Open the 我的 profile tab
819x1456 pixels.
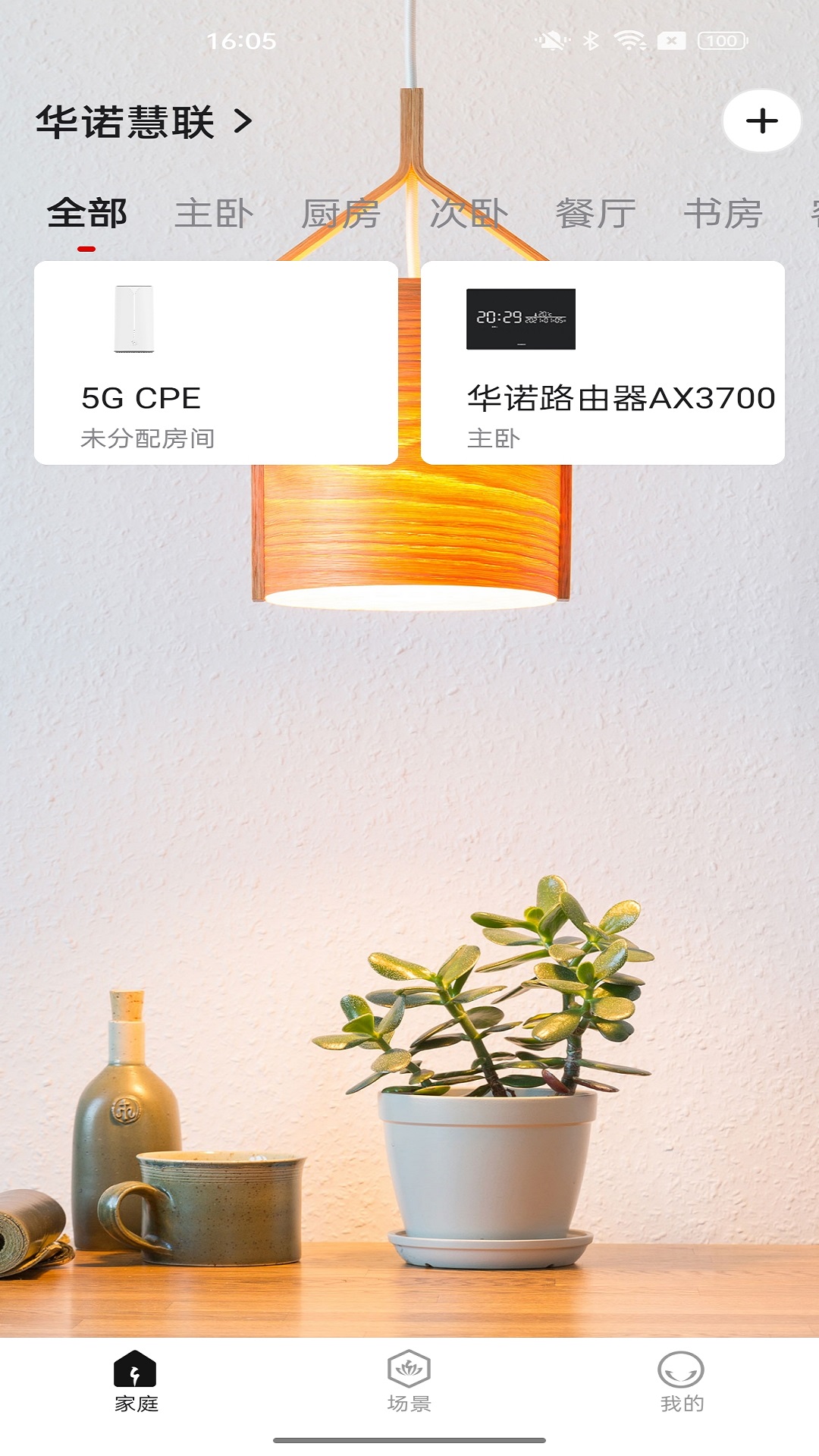pyautogui.click(x=682, y=1382)
